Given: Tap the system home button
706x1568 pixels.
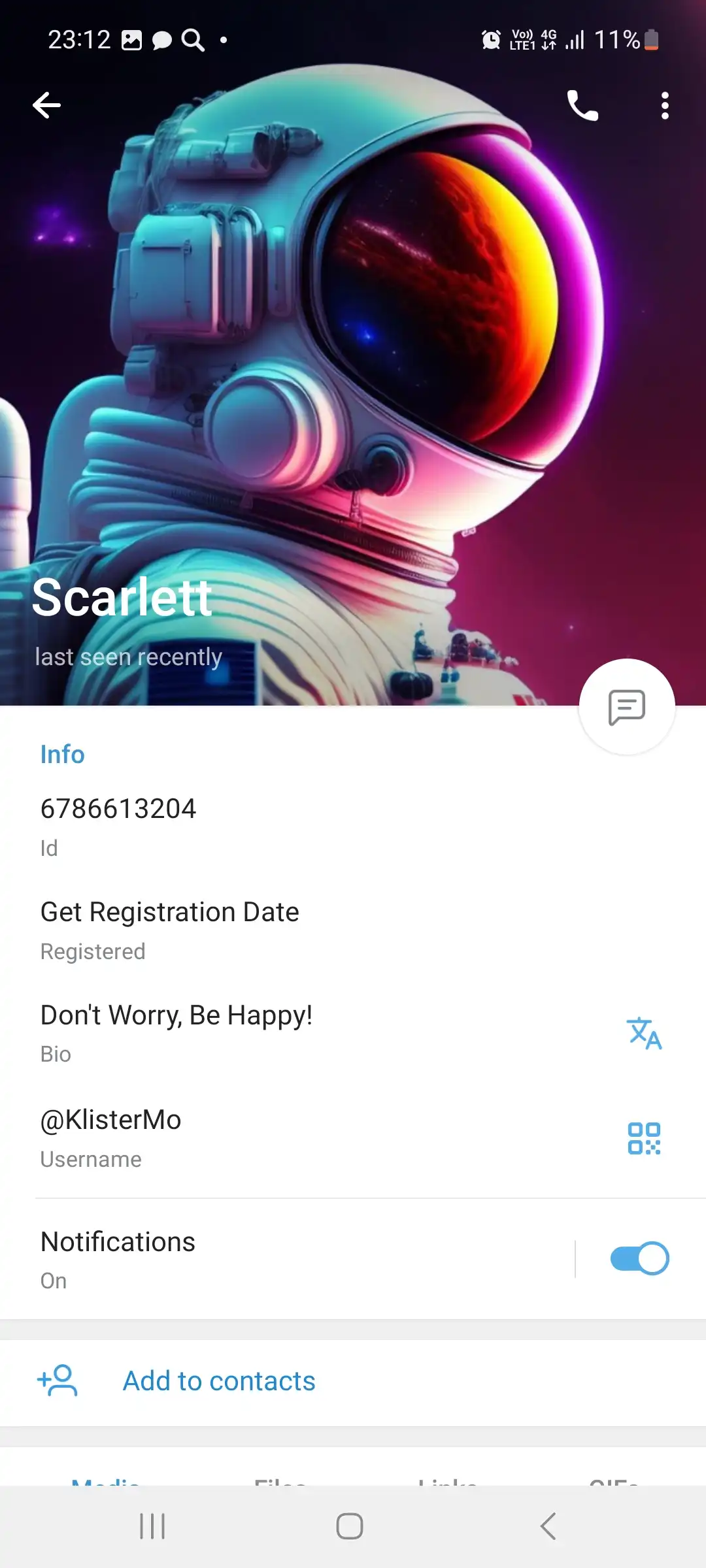Looking at the screenshot, I should [x=350, y=1526].
